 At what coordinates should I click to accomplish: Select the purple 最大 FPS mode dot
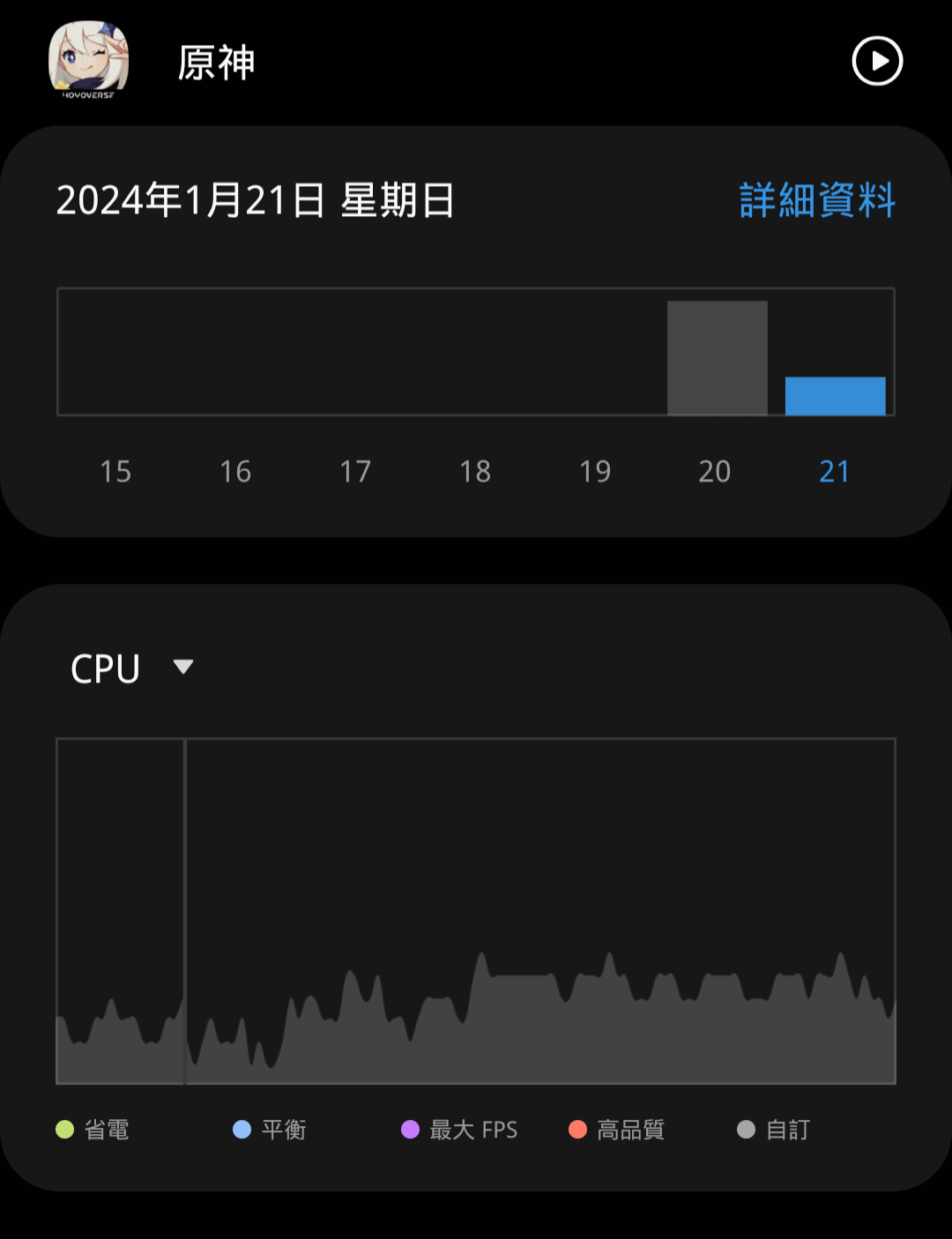coord(409,1130)
